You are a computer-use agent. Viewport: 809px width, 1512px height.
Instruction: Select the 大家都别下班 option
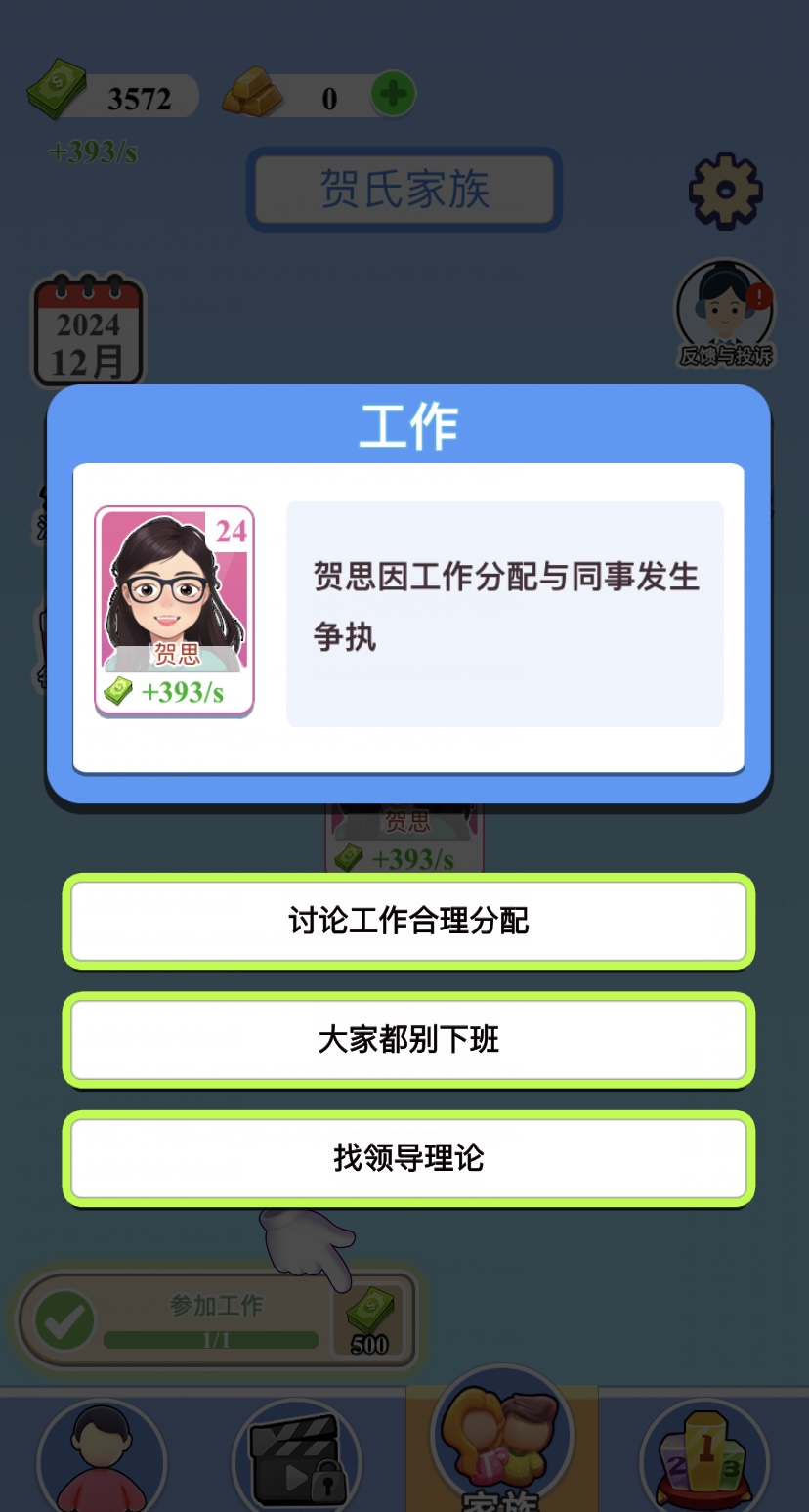coord(408,1040)
